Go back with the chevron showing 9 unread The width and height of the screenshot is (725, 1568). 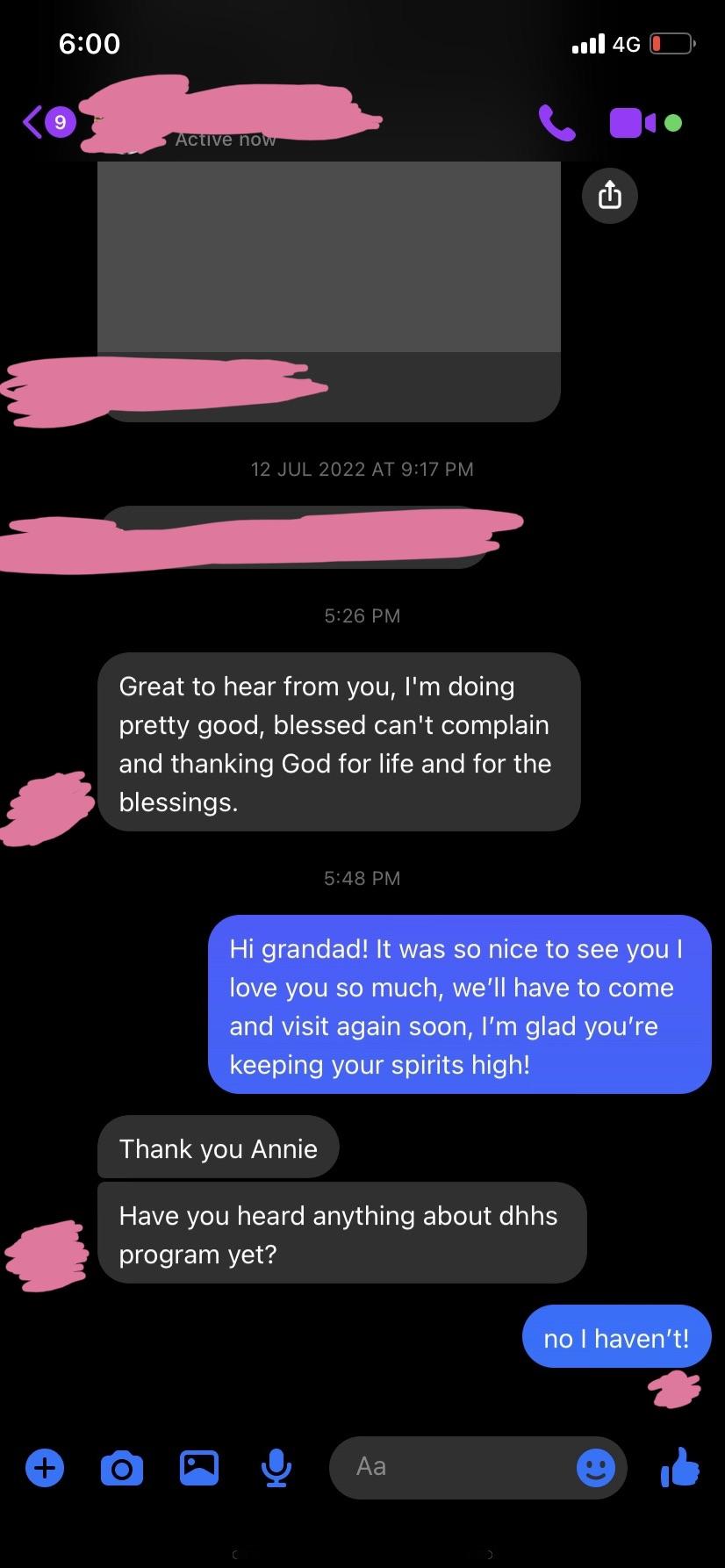pos(46,122)
